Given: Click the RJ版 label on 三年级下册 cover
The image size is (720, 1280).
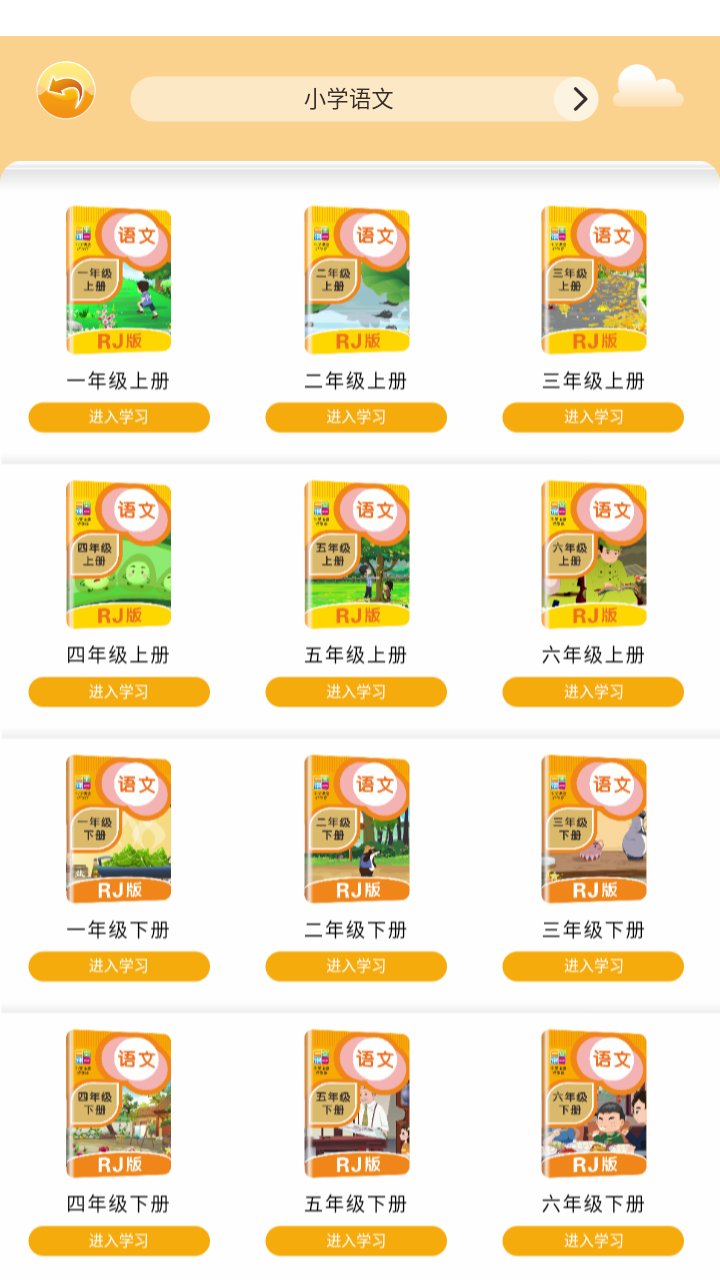Looking at the screenshot, I should (x=598, y=888).
